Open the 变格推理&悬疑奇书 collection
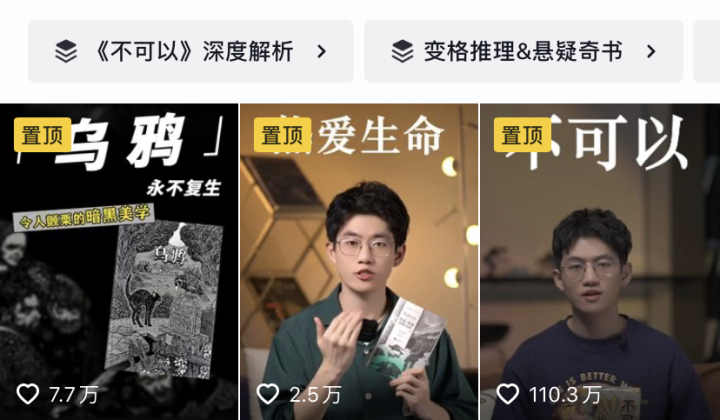Image resolution: width=720 pixels, height=420 pixels. pyautogui.click(x=523, y=51)
